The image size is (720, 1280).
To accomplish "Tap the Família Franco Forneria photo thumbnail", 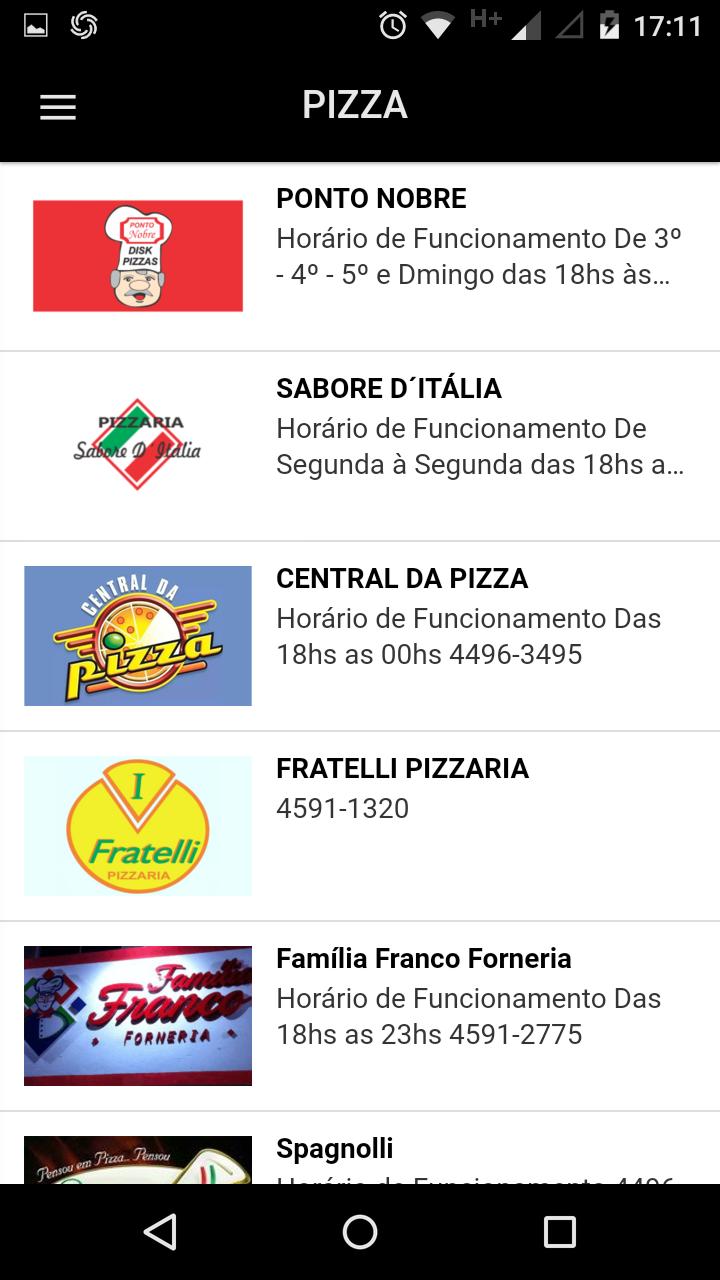I will tap(137, 1015).
